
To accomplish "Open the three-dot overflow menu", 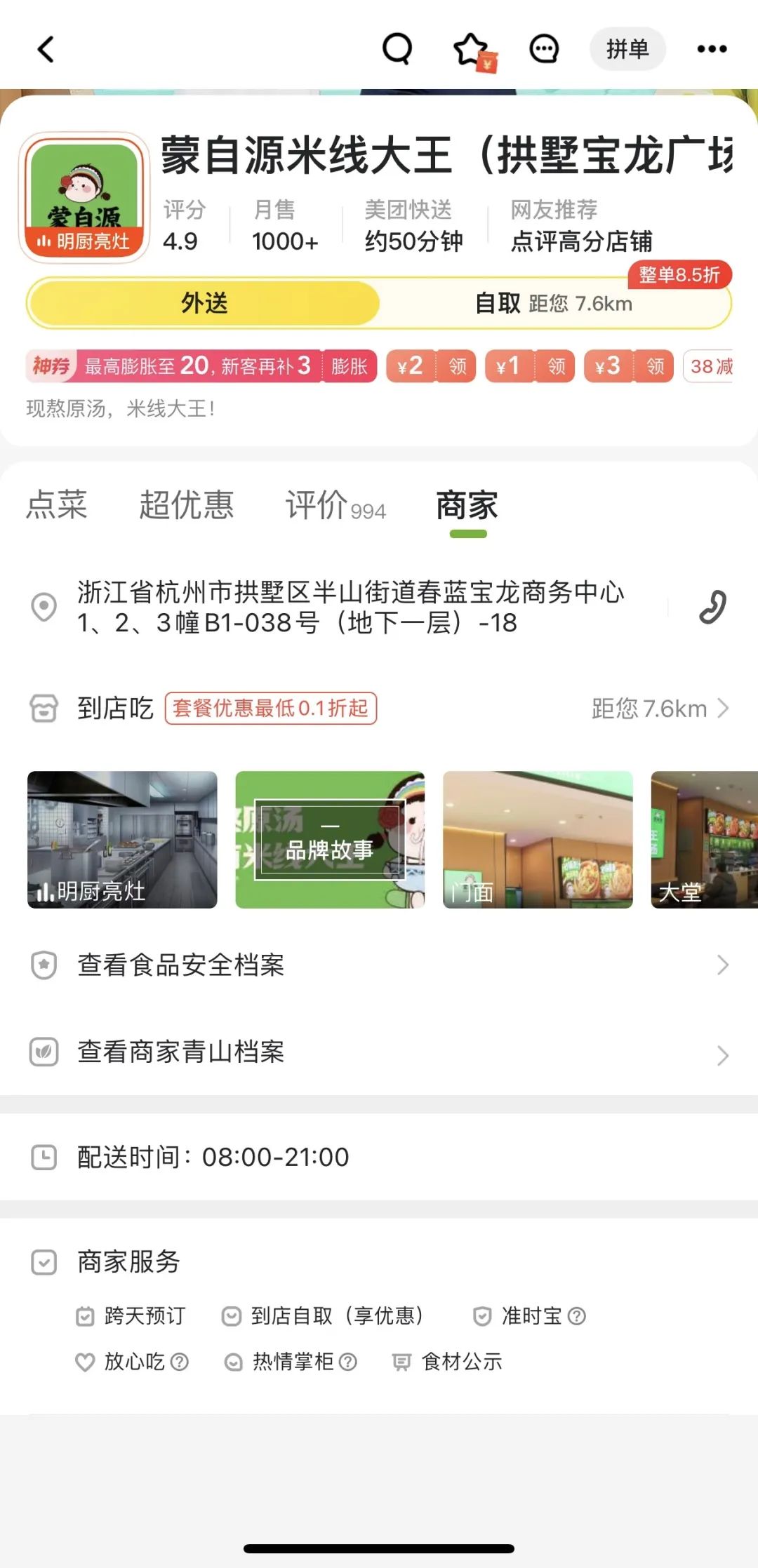I will [x=712, y=49].
